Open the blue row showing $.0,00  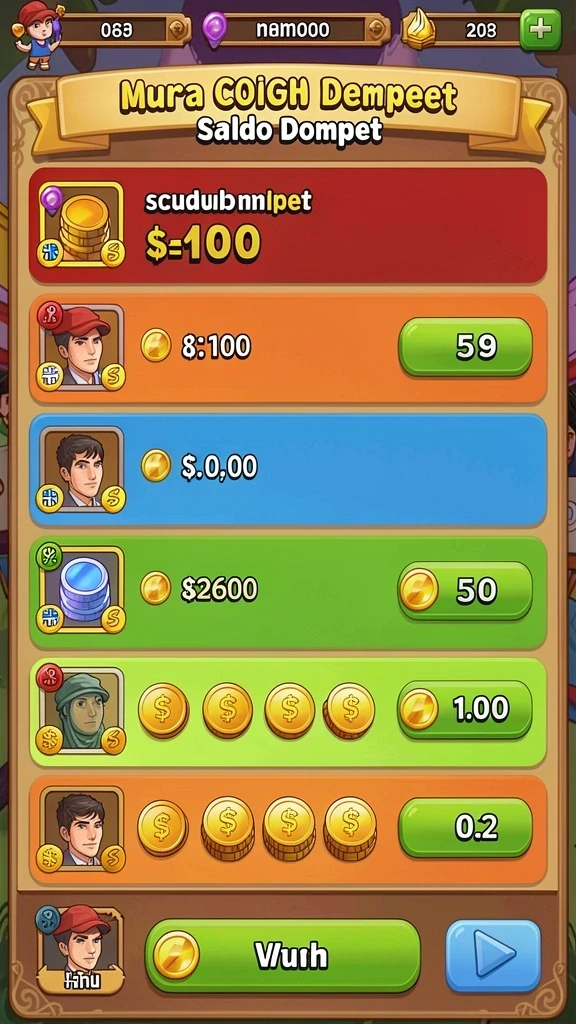click(x=288, y=470)
